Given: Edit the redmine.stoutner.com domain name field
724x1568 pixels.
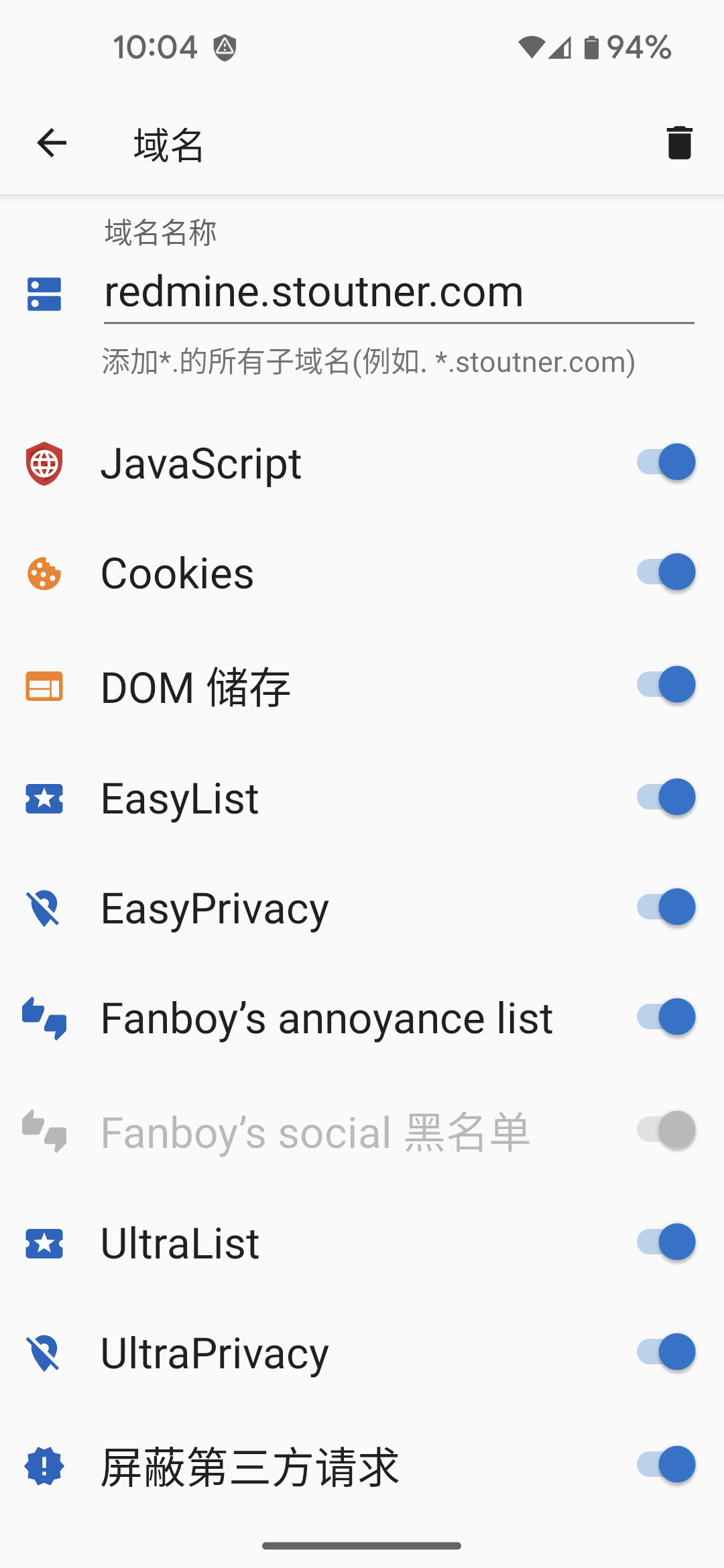Looking at the screenshot, I should (x=398, y=292).
